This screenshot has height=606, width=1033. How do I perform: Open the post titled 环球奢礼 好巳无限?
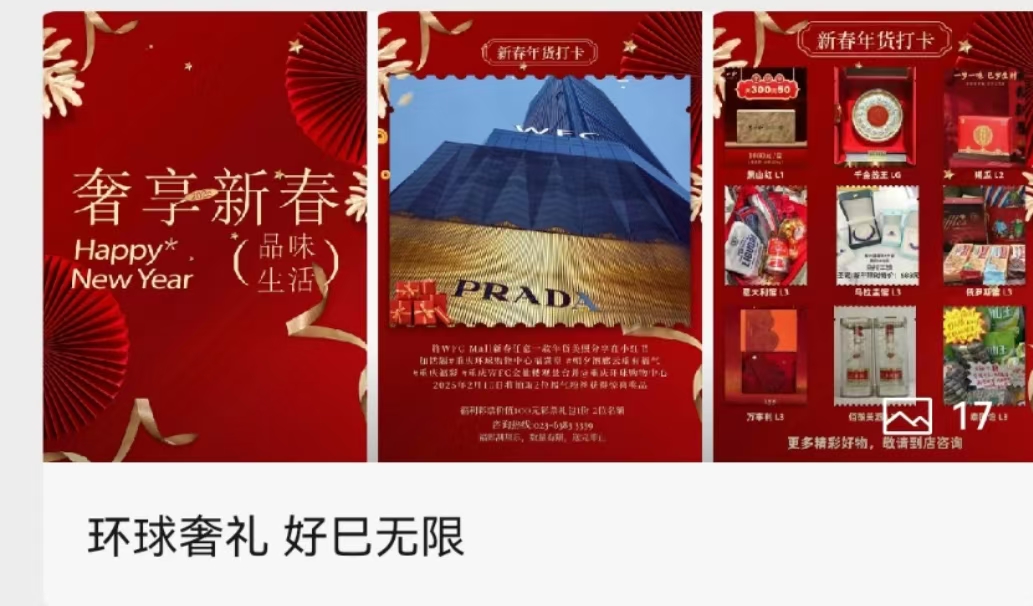(x=276, y=538)
